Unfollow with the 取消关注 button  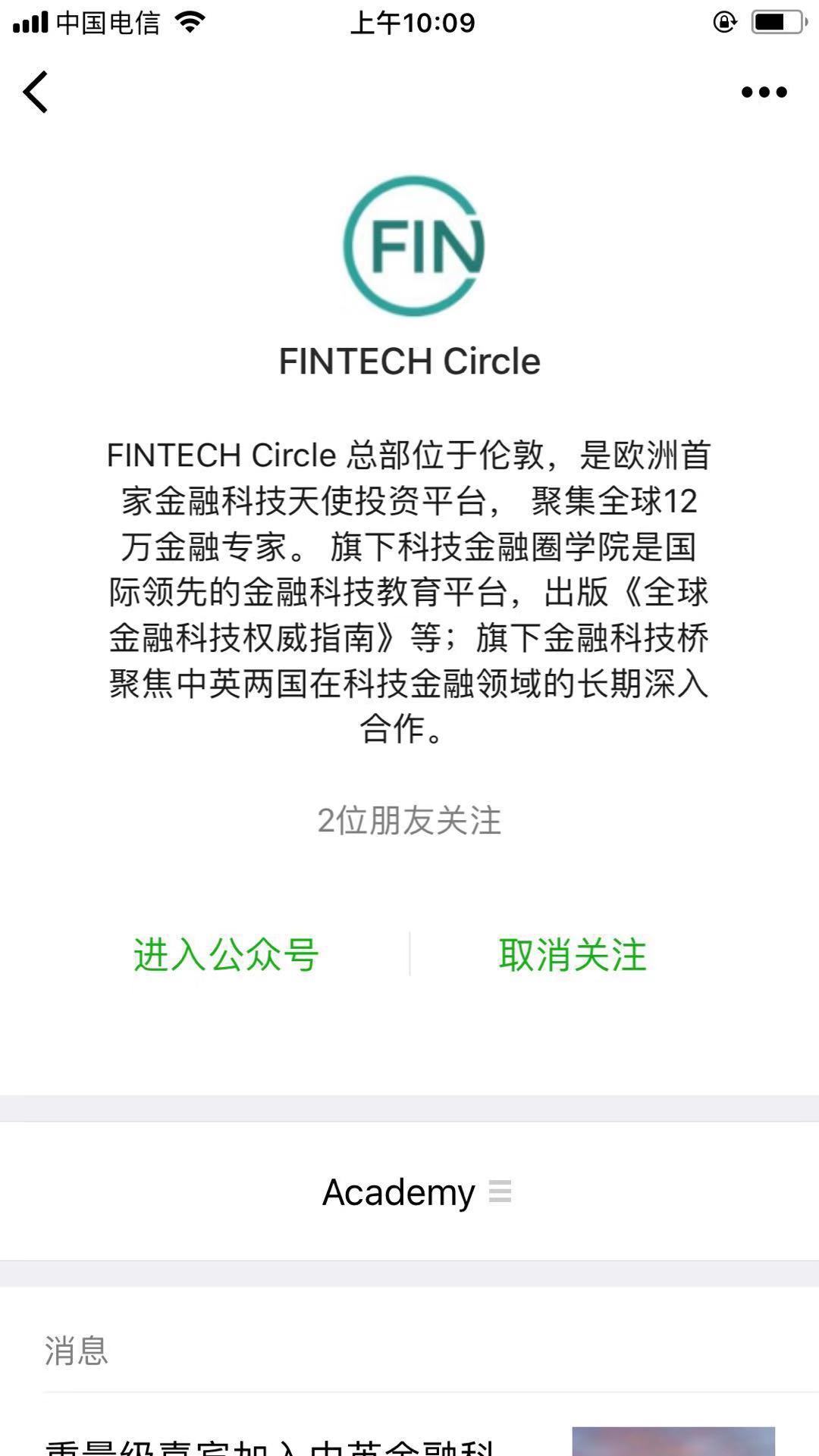[573, 954]
